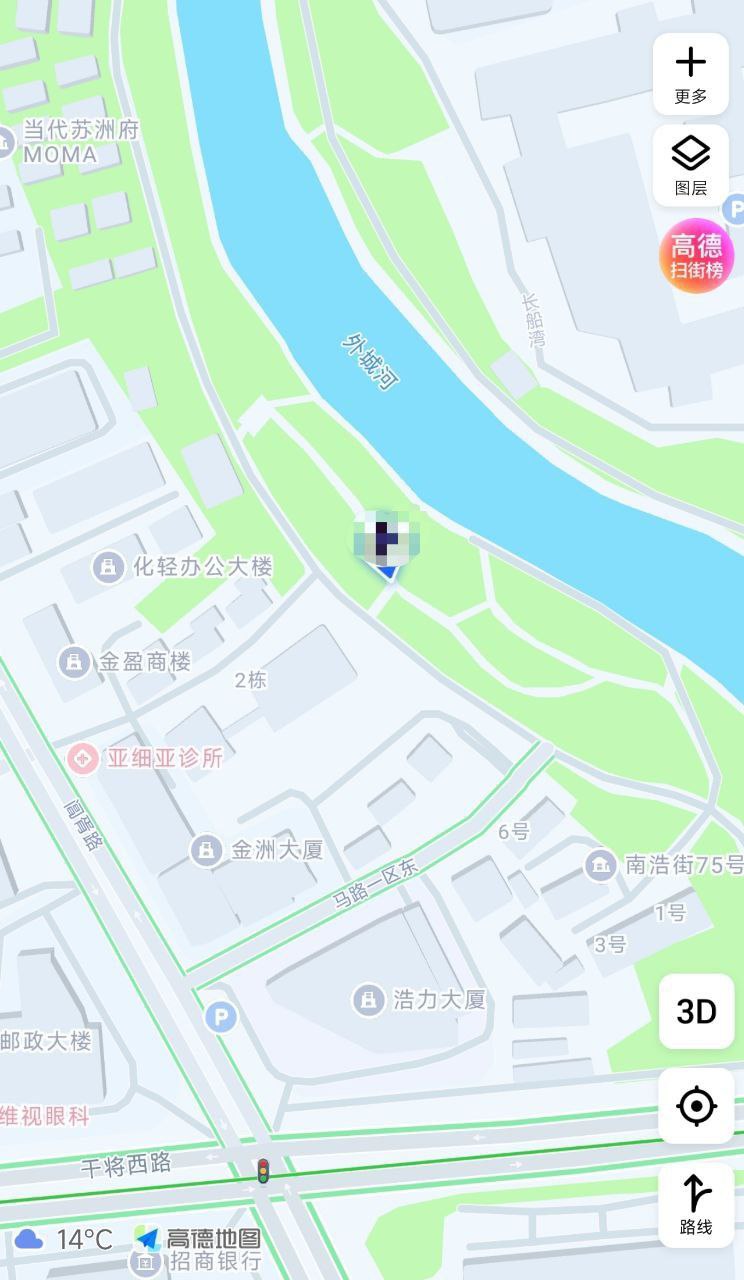Toggle 3D map view

(x=695, y=1013)
